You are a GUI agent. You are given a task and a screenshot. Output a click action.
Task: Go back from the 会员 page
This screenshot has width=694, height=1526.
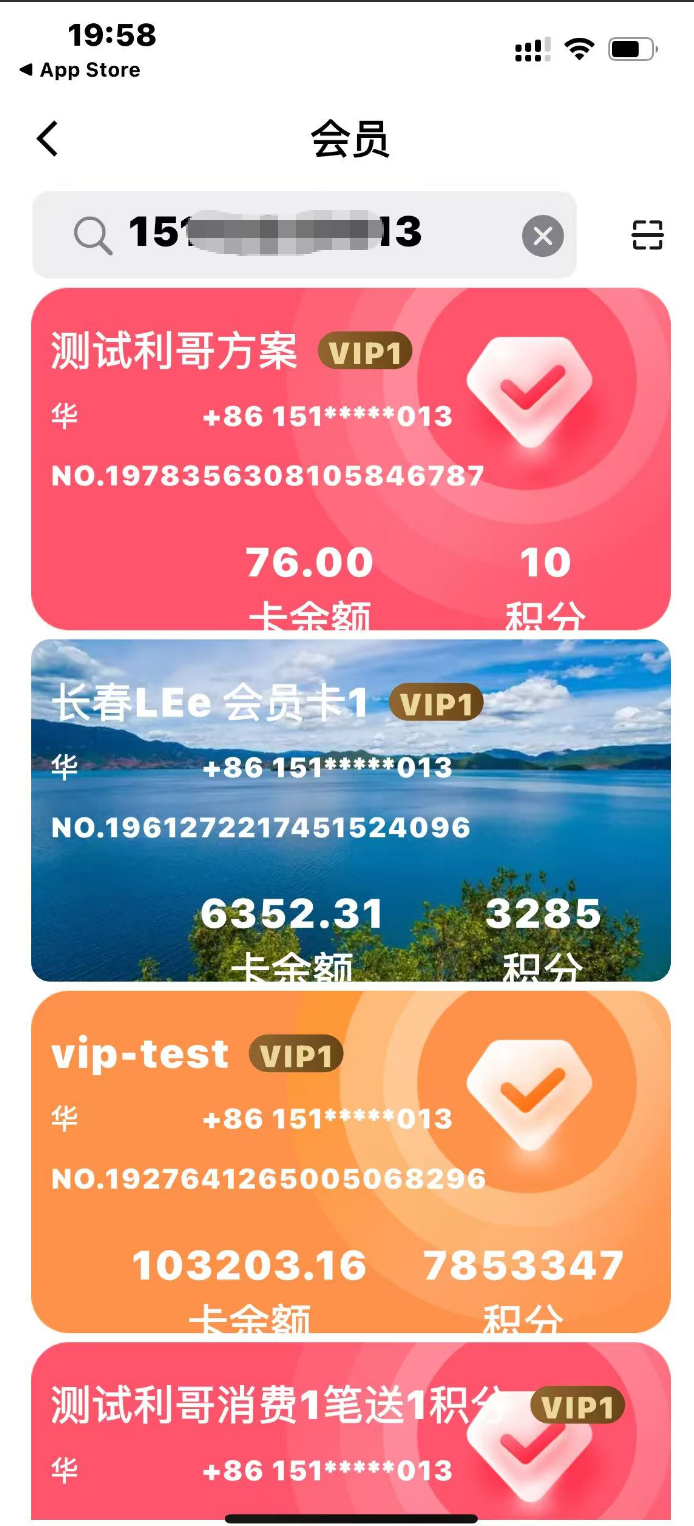coord(47,138)
